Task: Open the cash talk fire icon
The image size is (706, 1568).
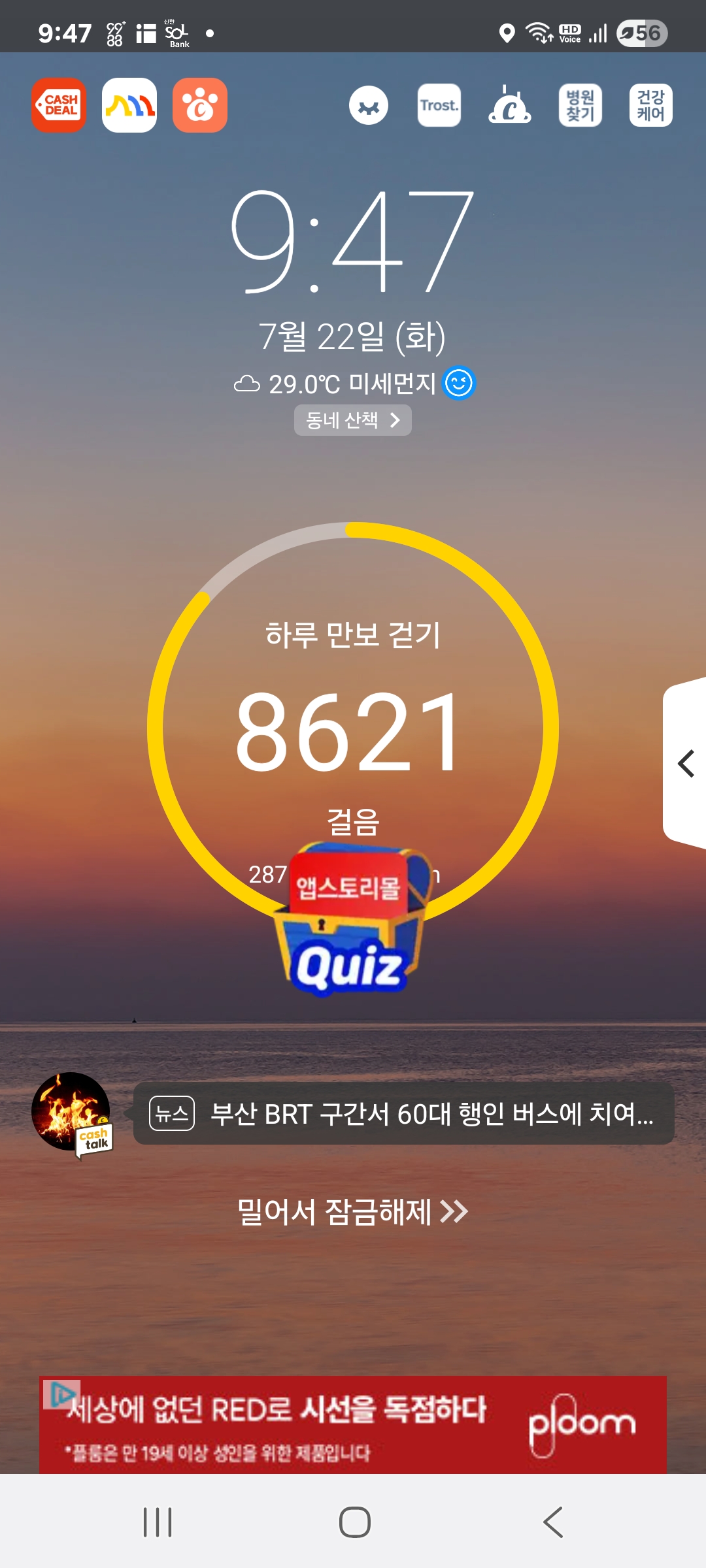Action: pos(72,1112)
